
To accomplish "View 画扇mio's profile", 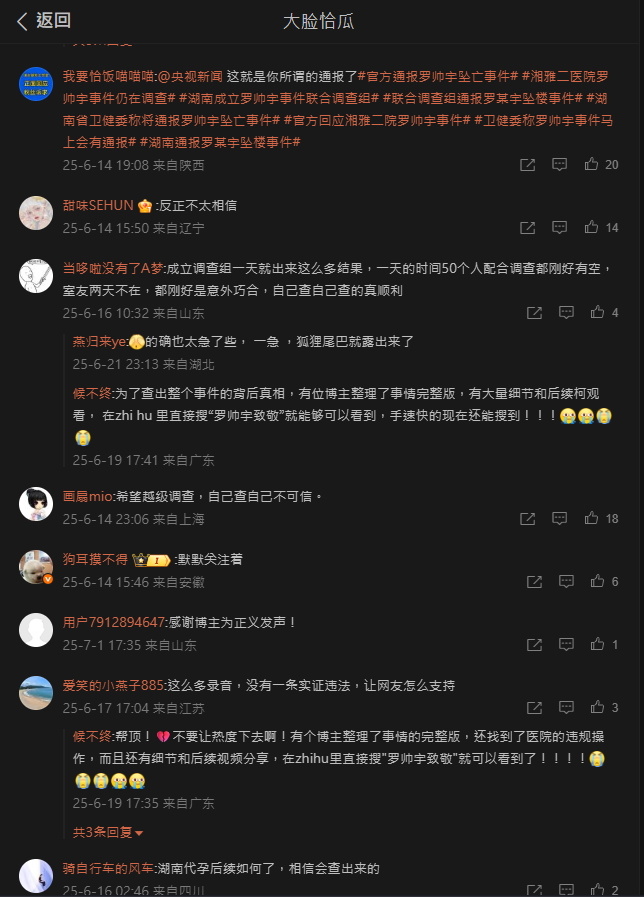I will point(36,503).
